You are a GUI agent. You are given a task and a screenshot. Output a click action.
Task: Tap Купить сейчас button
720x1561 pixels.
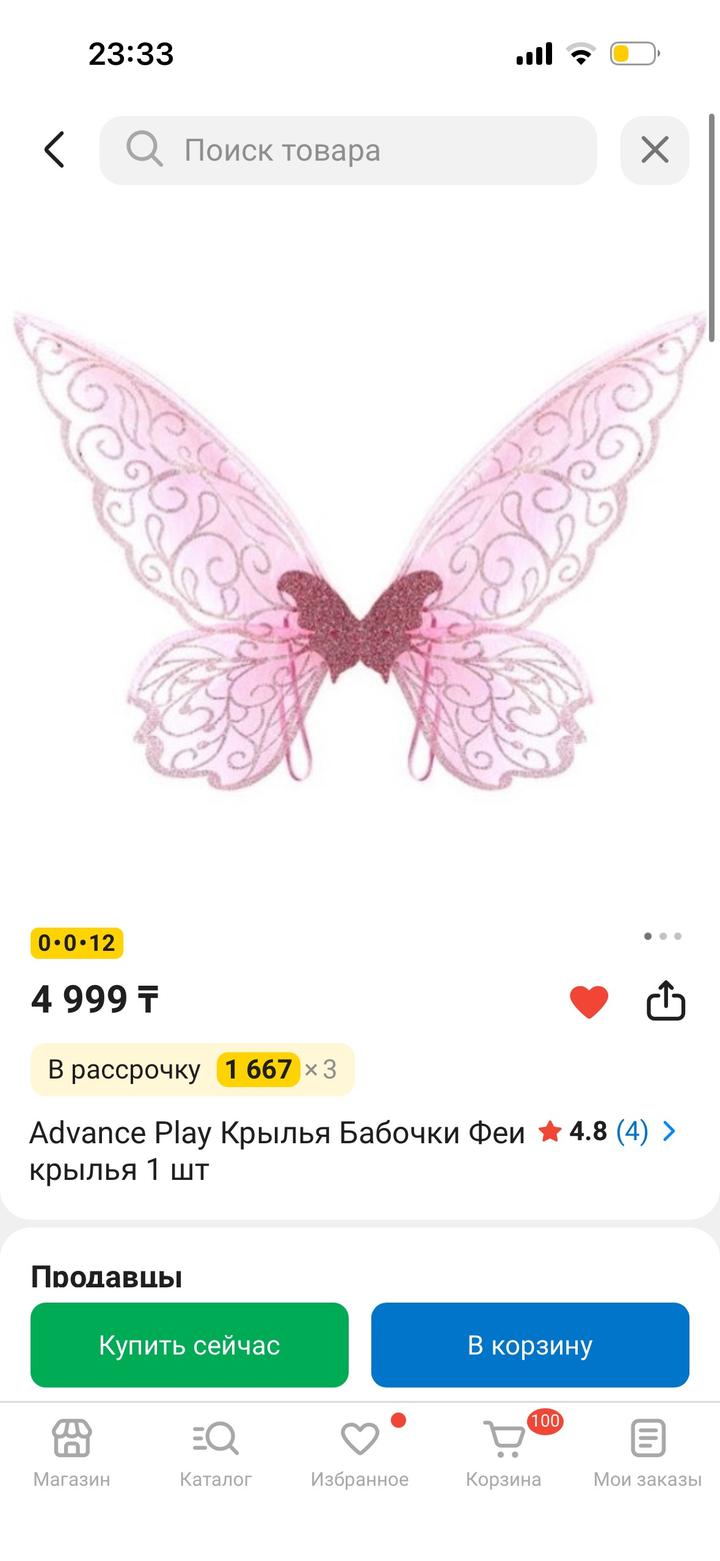(x=189, y=1345)
